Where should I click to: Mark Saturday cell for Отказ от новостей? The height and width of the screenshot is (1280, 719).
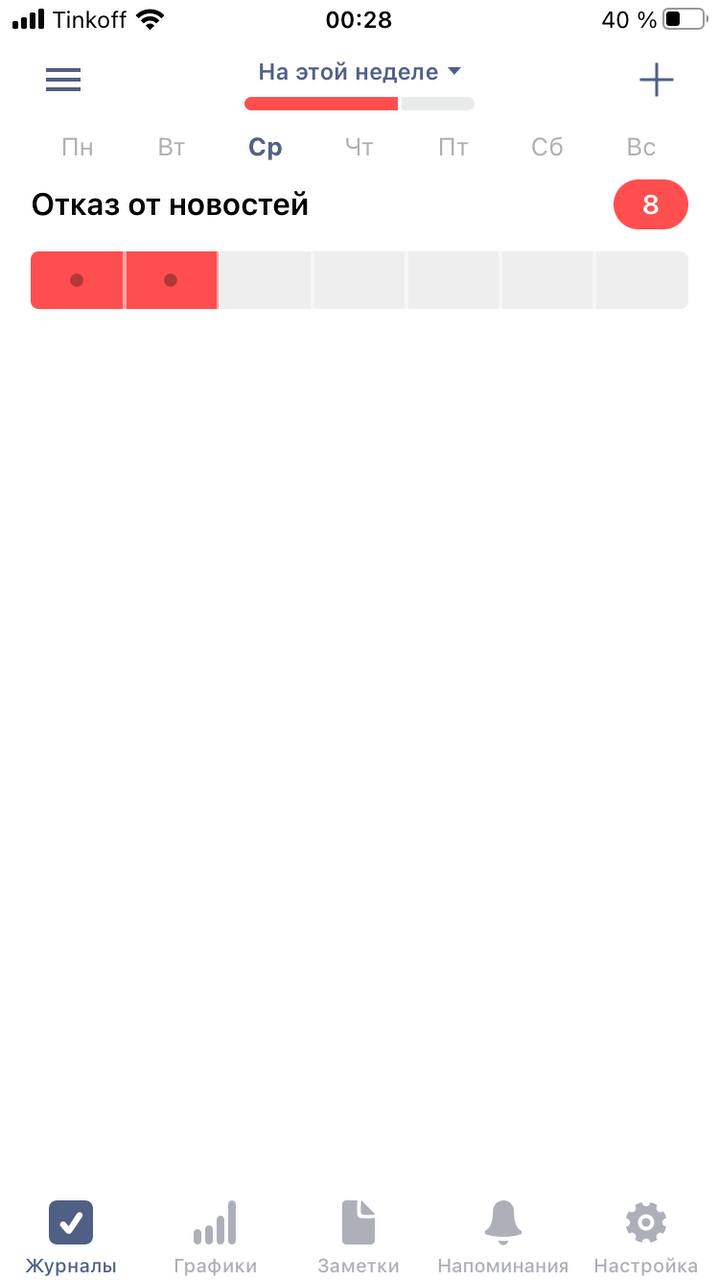coord(547,280)
